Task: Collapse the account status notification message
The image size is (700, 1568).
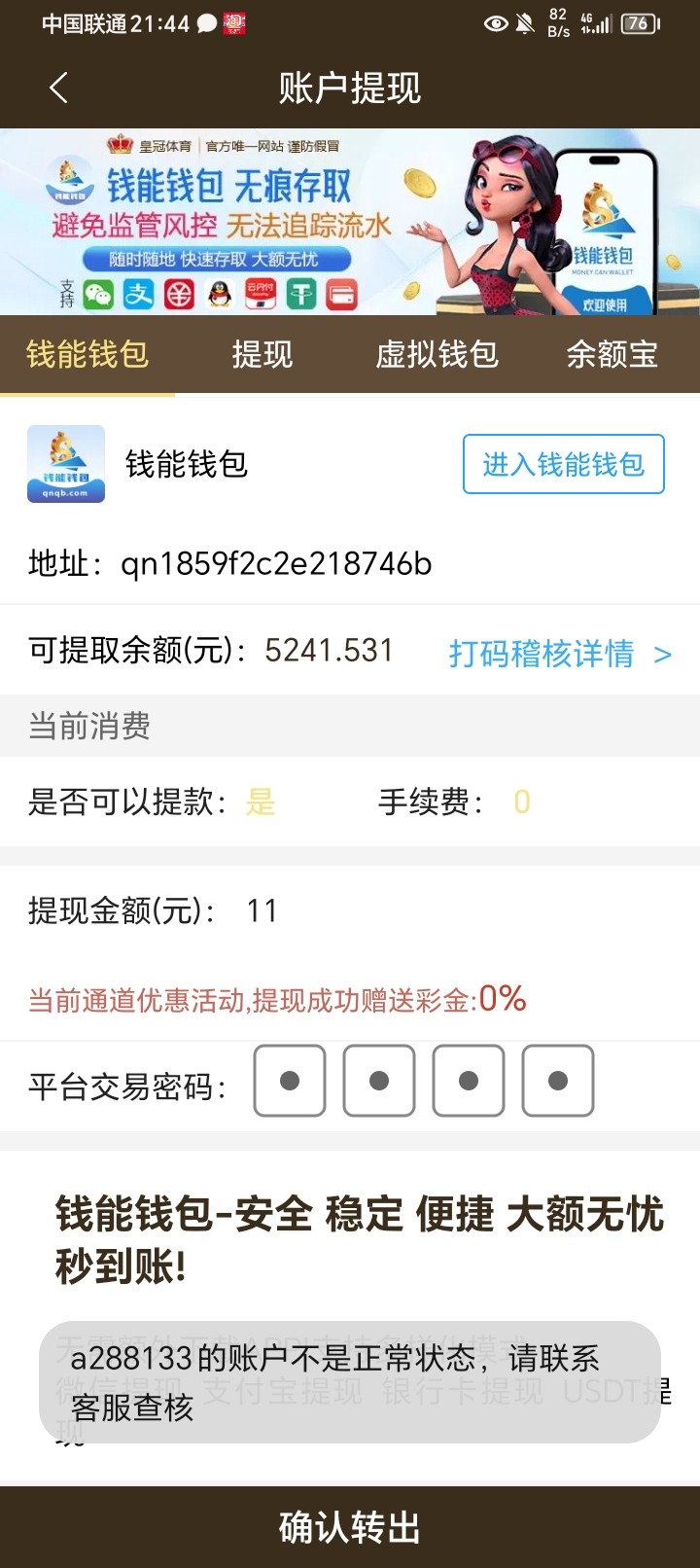Action: (350, 1383)
